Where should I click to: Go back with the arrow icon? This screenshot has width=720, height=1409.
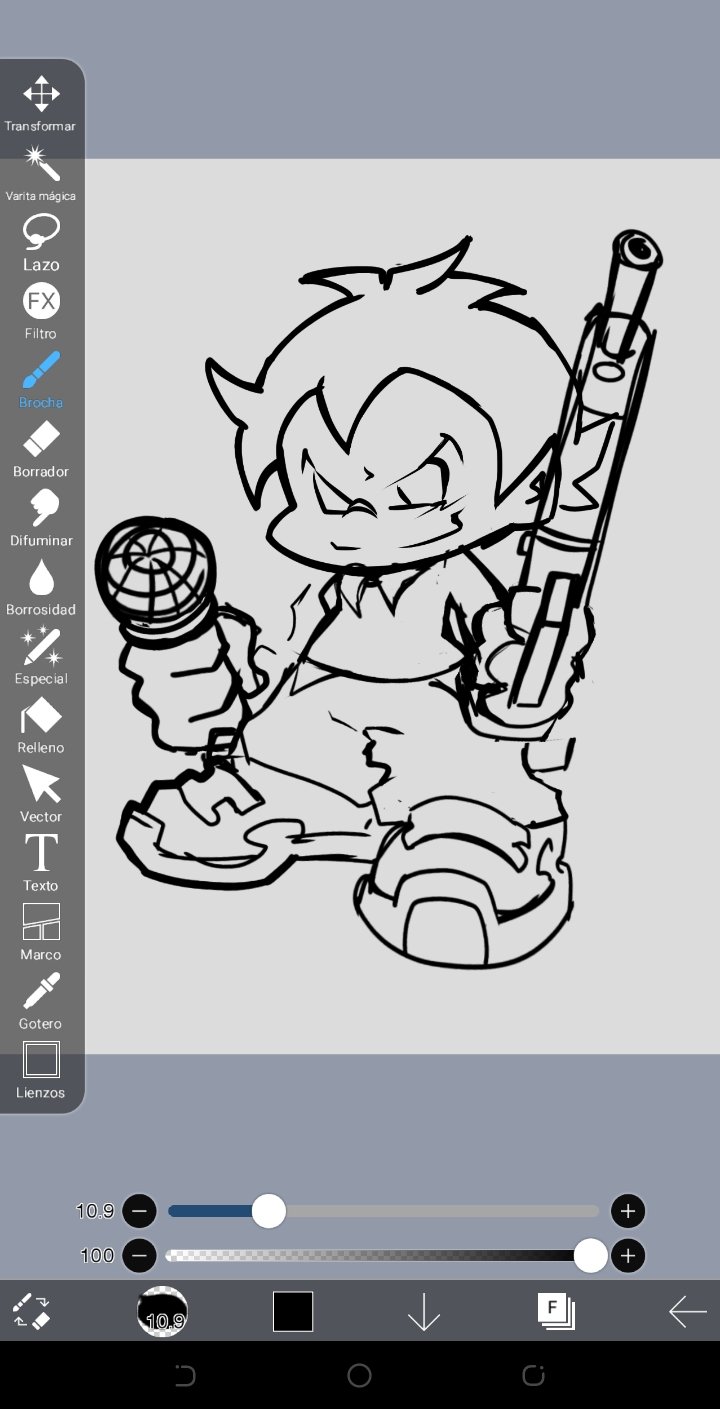click(687, 1311)
